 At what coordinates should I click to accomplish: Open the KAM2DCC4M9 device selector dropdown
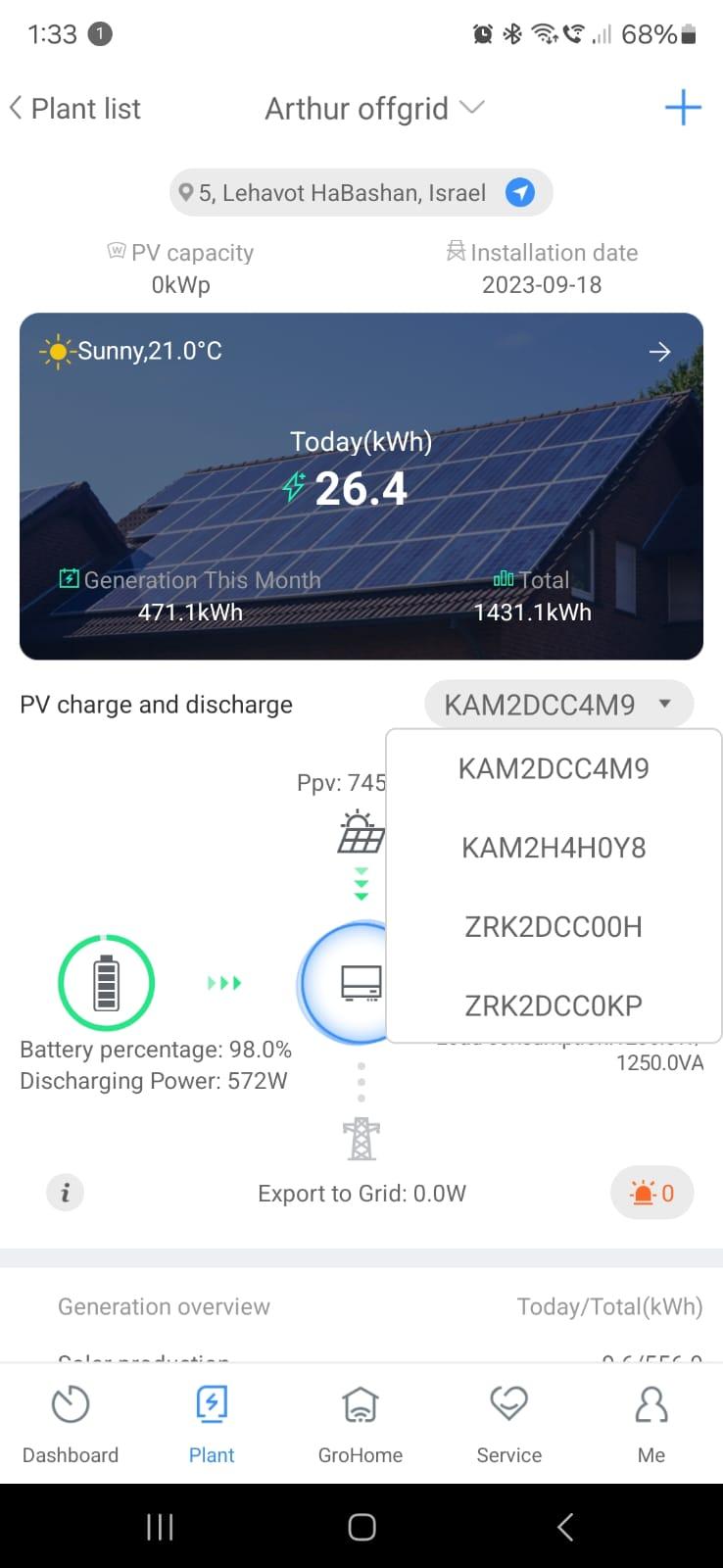click(x=556, y=704)
